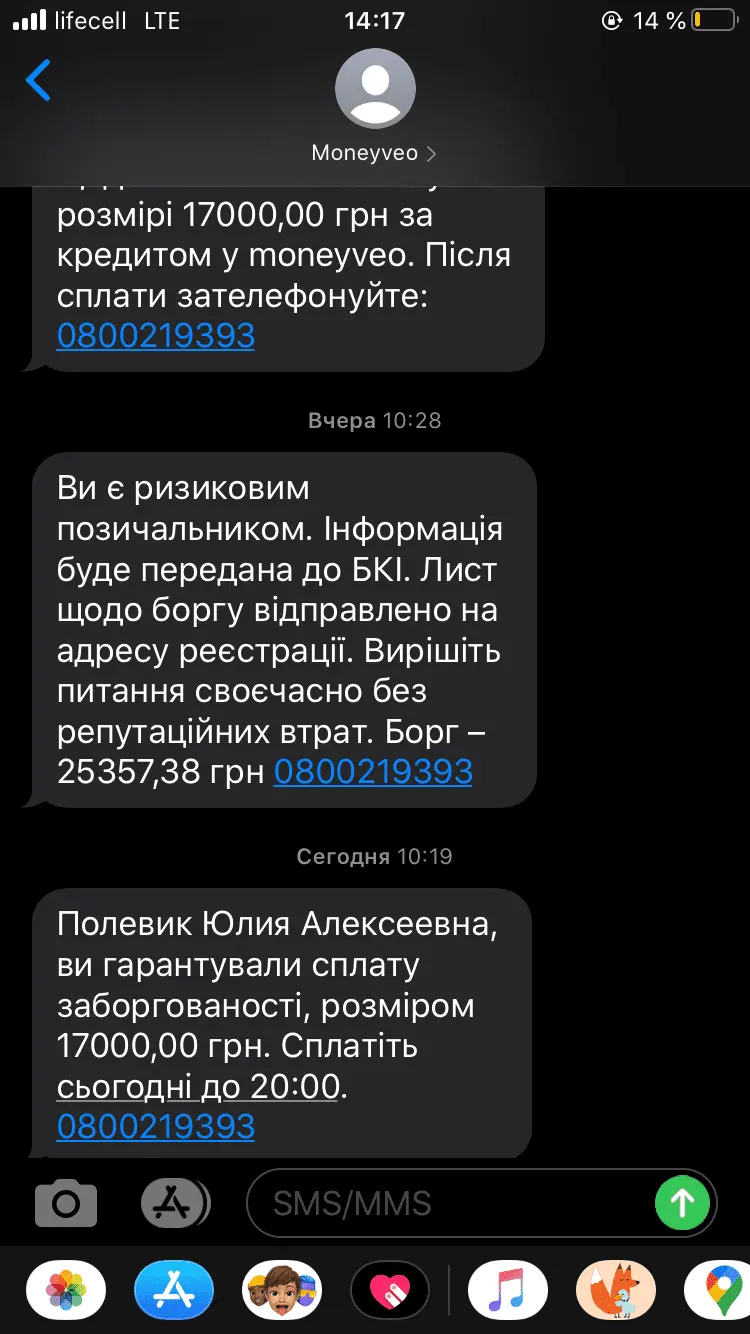Go back to the message list
This screenshot has height=1334, width=750.
tap(38, 81)
